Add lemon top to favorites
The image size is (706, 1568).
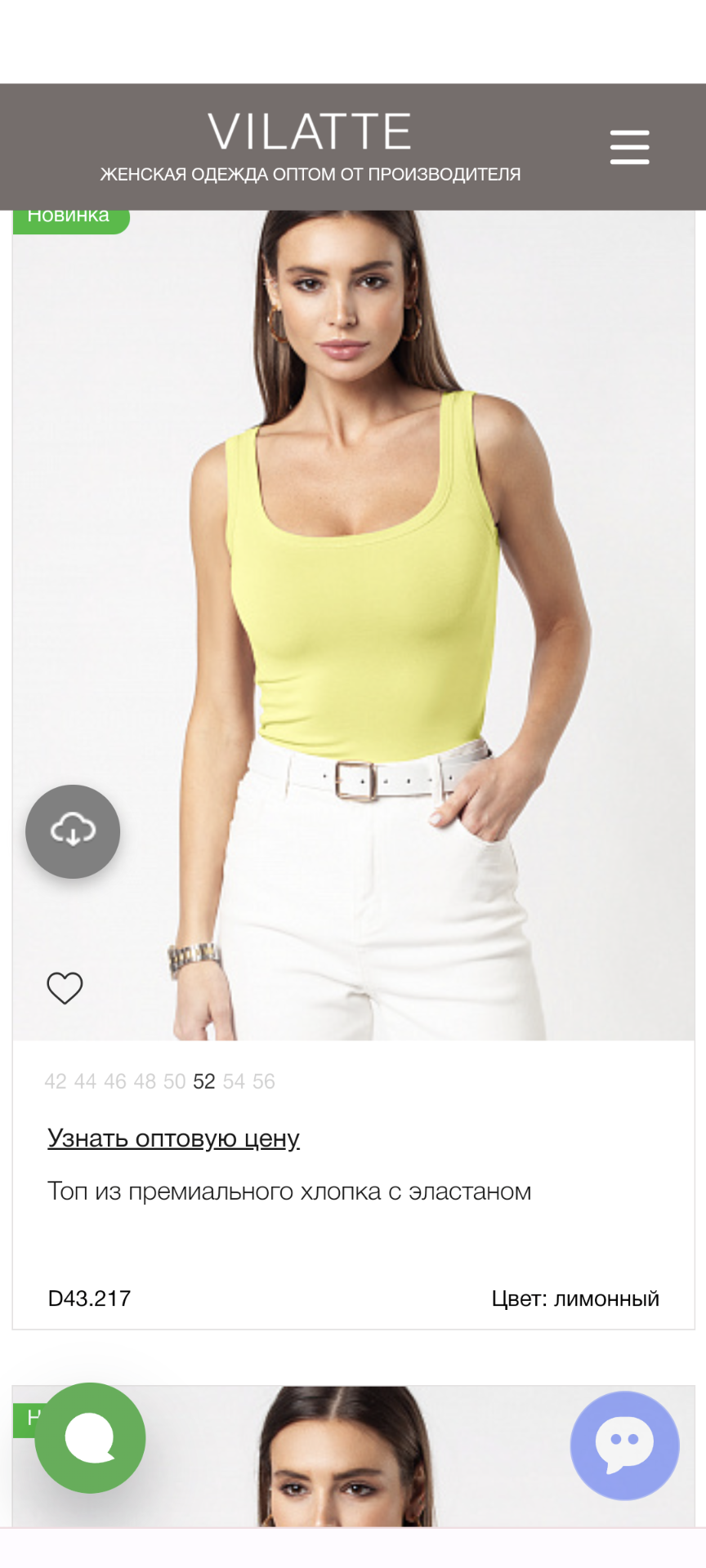tap(65, 988)
